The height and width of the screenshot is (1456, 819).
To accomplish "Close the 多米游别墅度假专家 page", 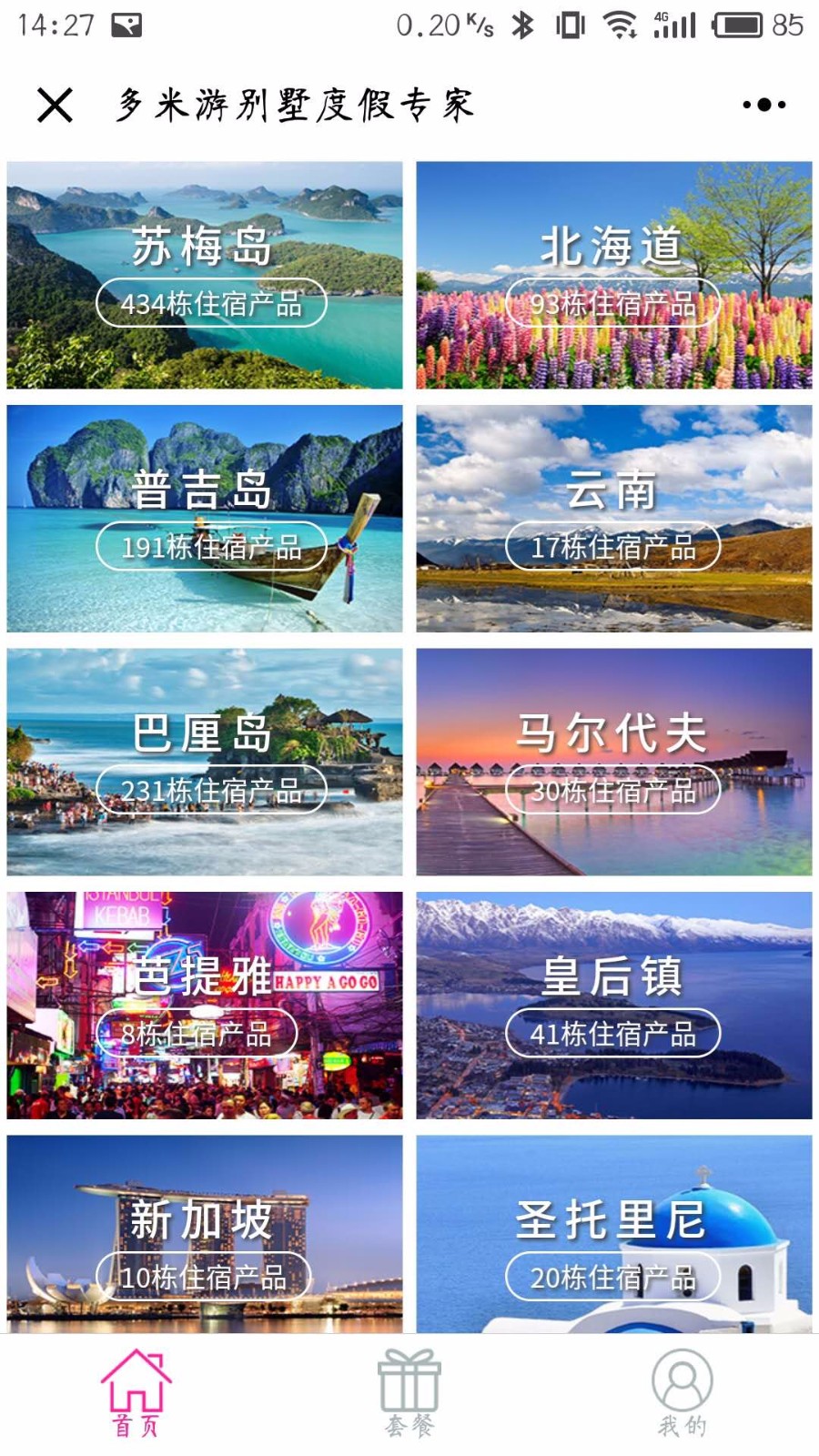I will (55, 105).
